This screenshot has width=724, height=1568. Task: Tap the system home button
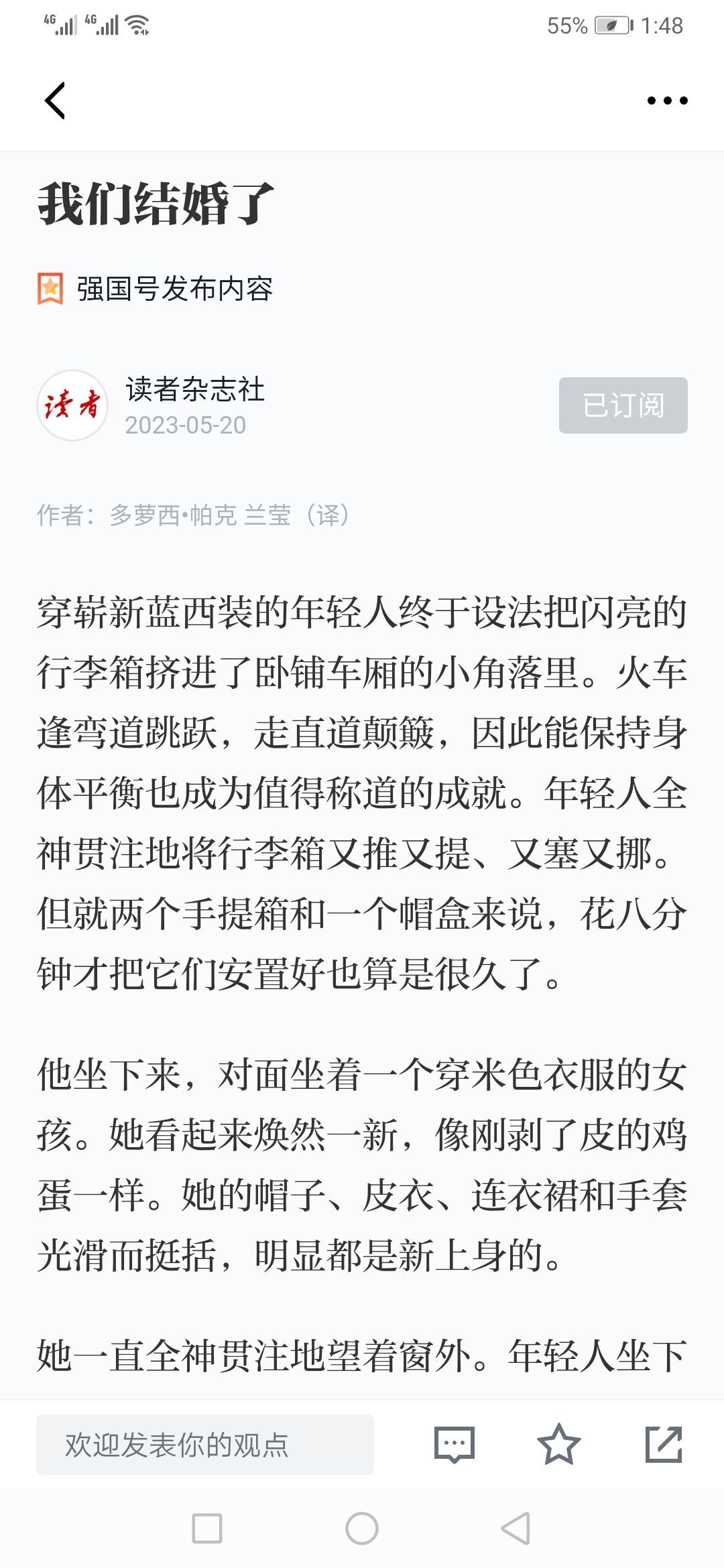coord(362,1528)
